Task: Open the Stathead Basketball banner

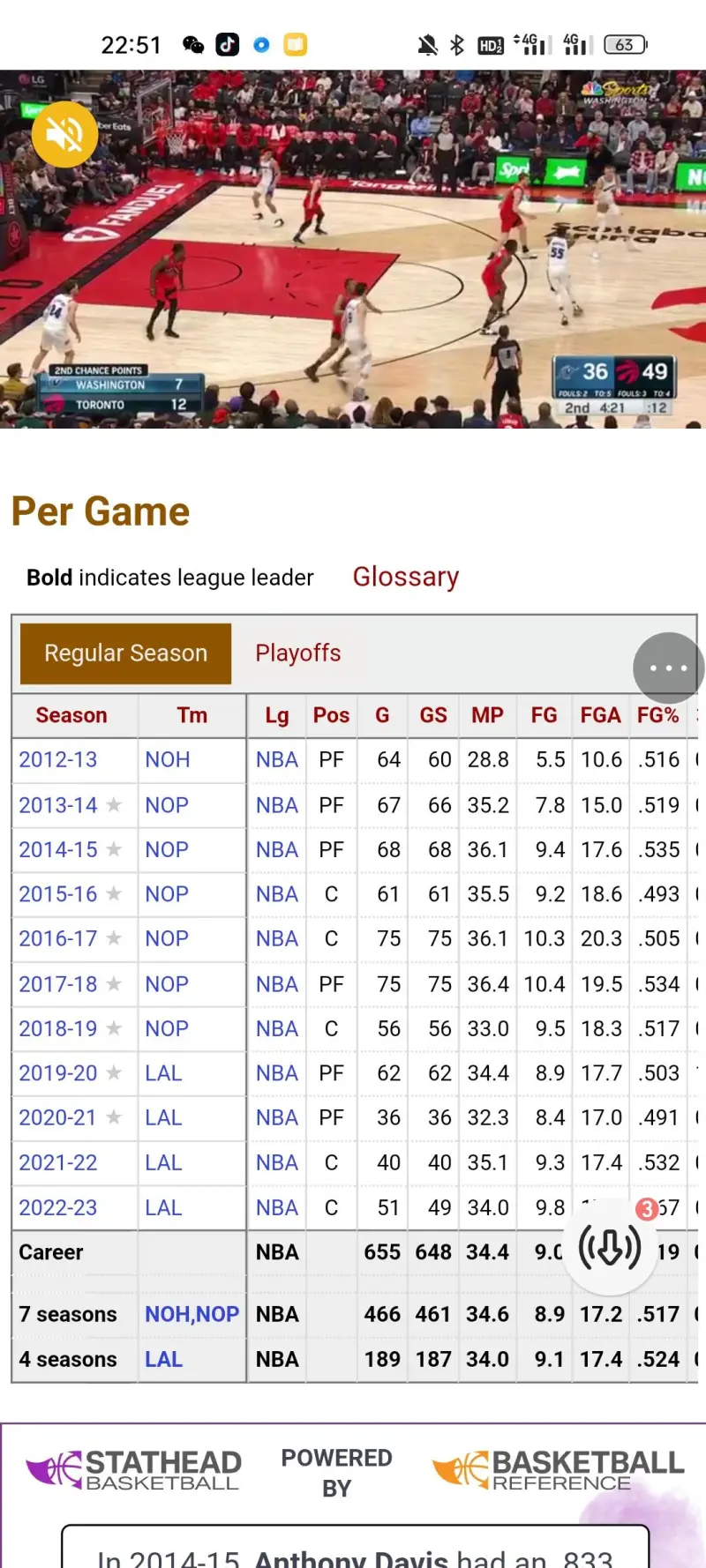Action: point(134,1470)
